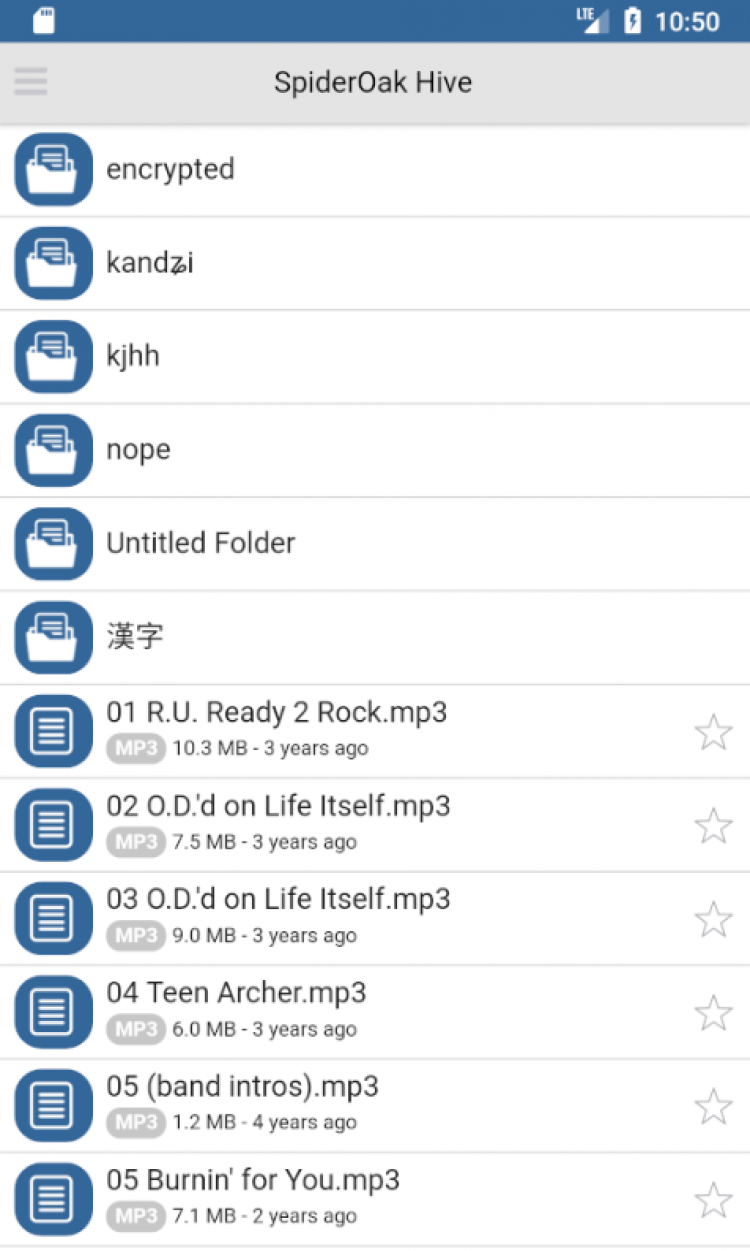Favorite 05 Burnin' for You.mp3
The height and width of the screenshot is (1251, 750).
point(713,1200)
